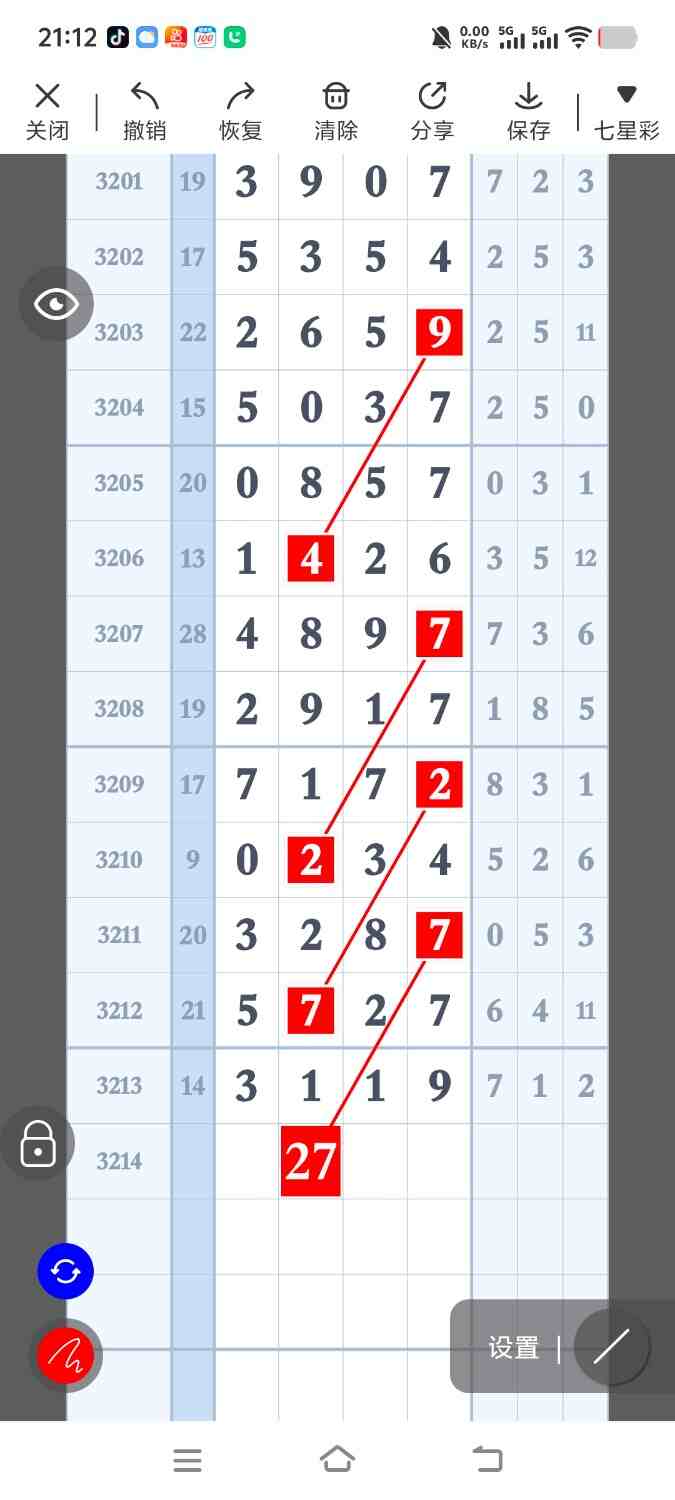Open the 七星彩 lottery dropdown

click(x=627, y=111)
